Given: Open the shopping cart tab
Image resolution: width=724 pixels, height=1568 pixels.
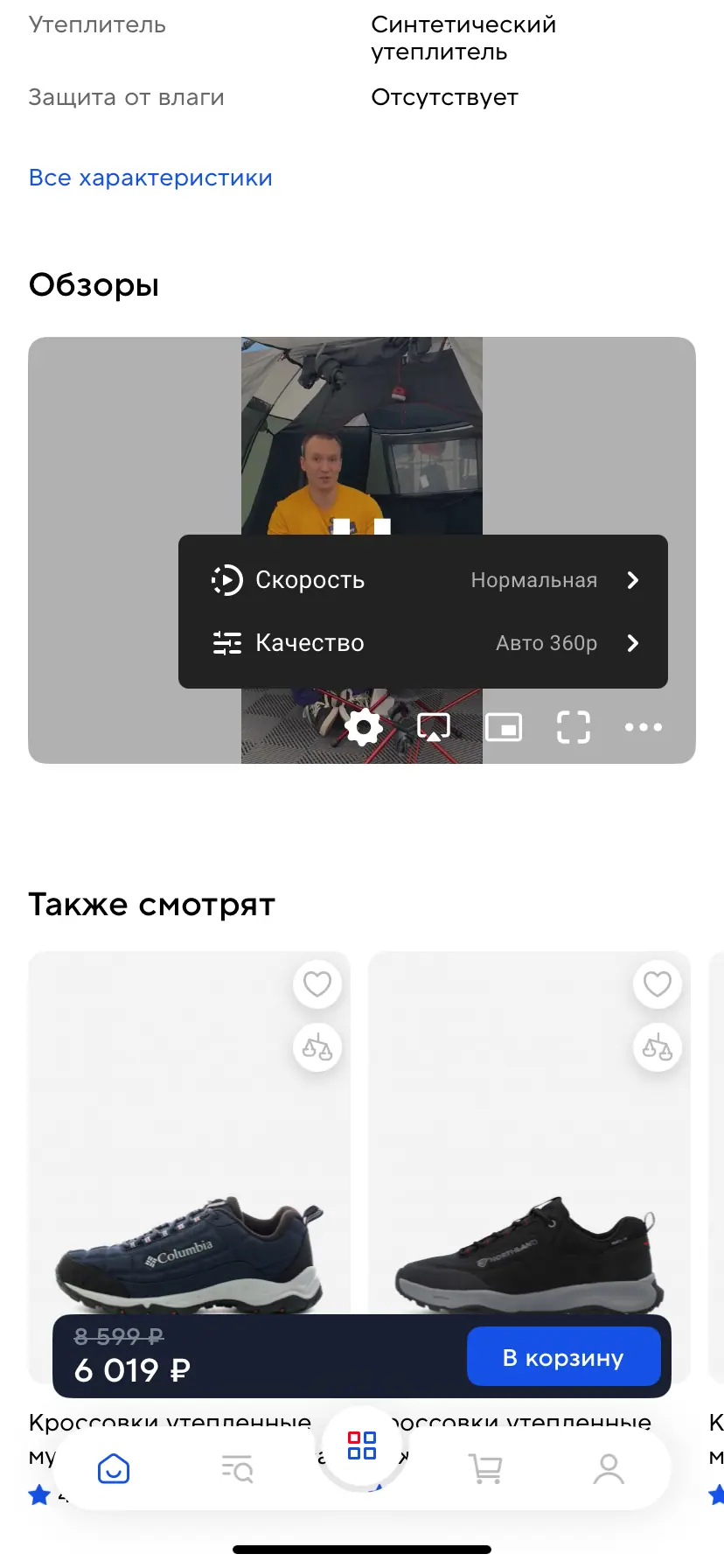Looking at the screenshot, I should 486,1468.
